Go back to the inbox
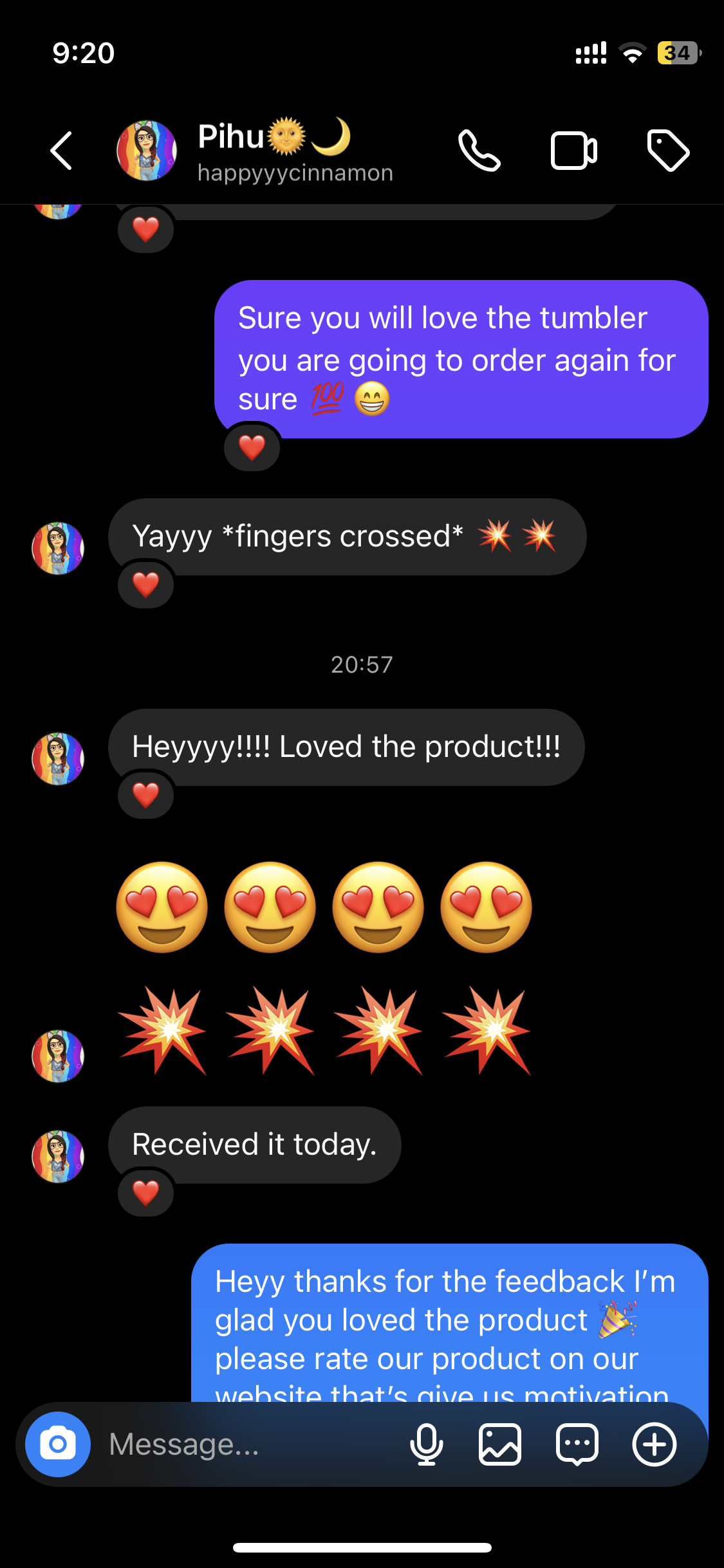The width and height of the screenshot is (724, 1568). pyautogui.click(x=62, y=151)
